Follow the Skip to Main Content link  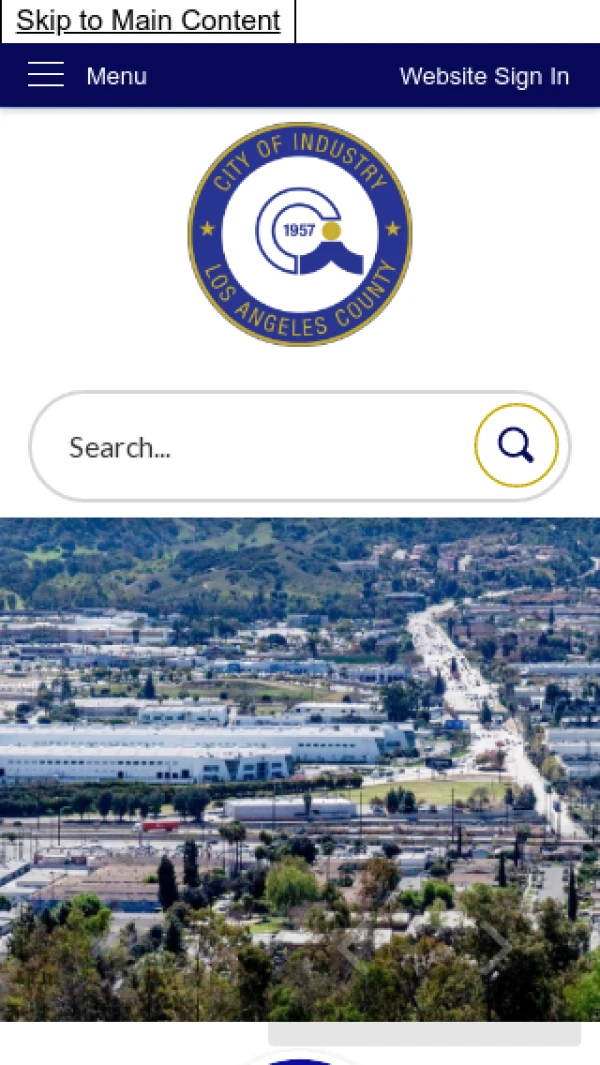148,21
